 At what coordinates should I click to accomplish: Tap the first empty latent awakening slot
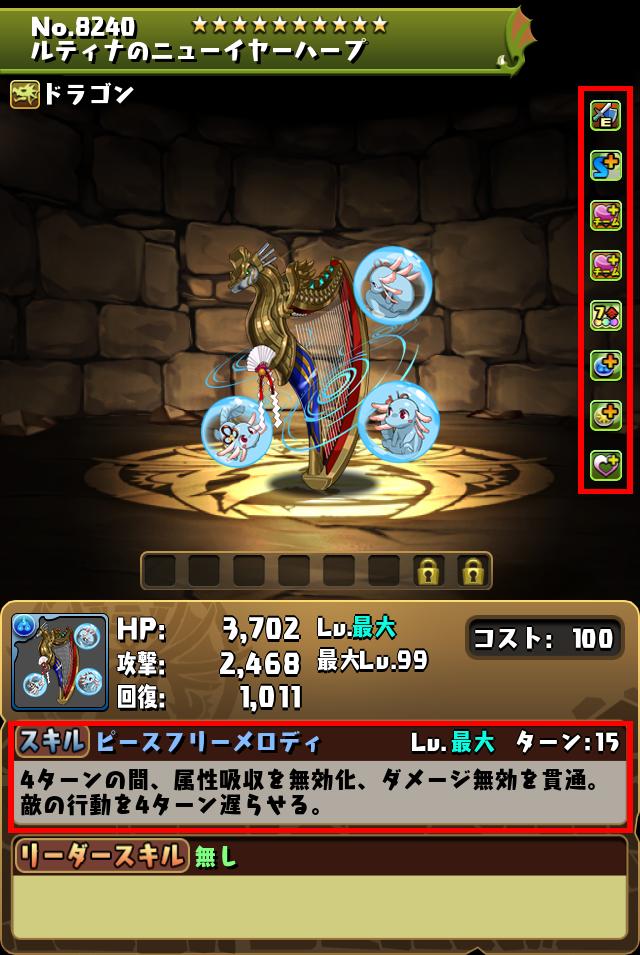coord(160,571)
